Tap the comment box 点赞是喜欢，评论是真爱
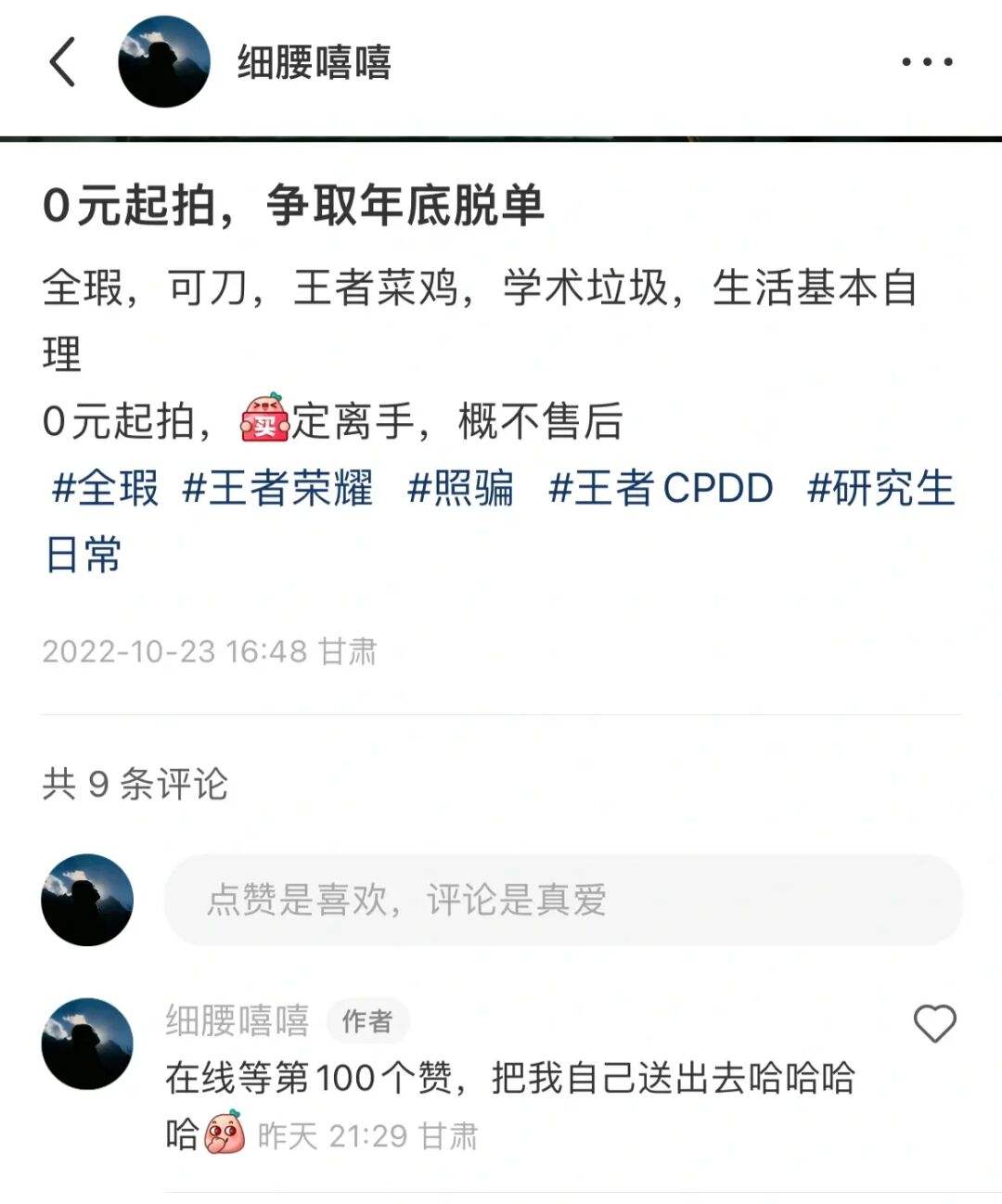The image size is (1002, 1204). point(562,900)
